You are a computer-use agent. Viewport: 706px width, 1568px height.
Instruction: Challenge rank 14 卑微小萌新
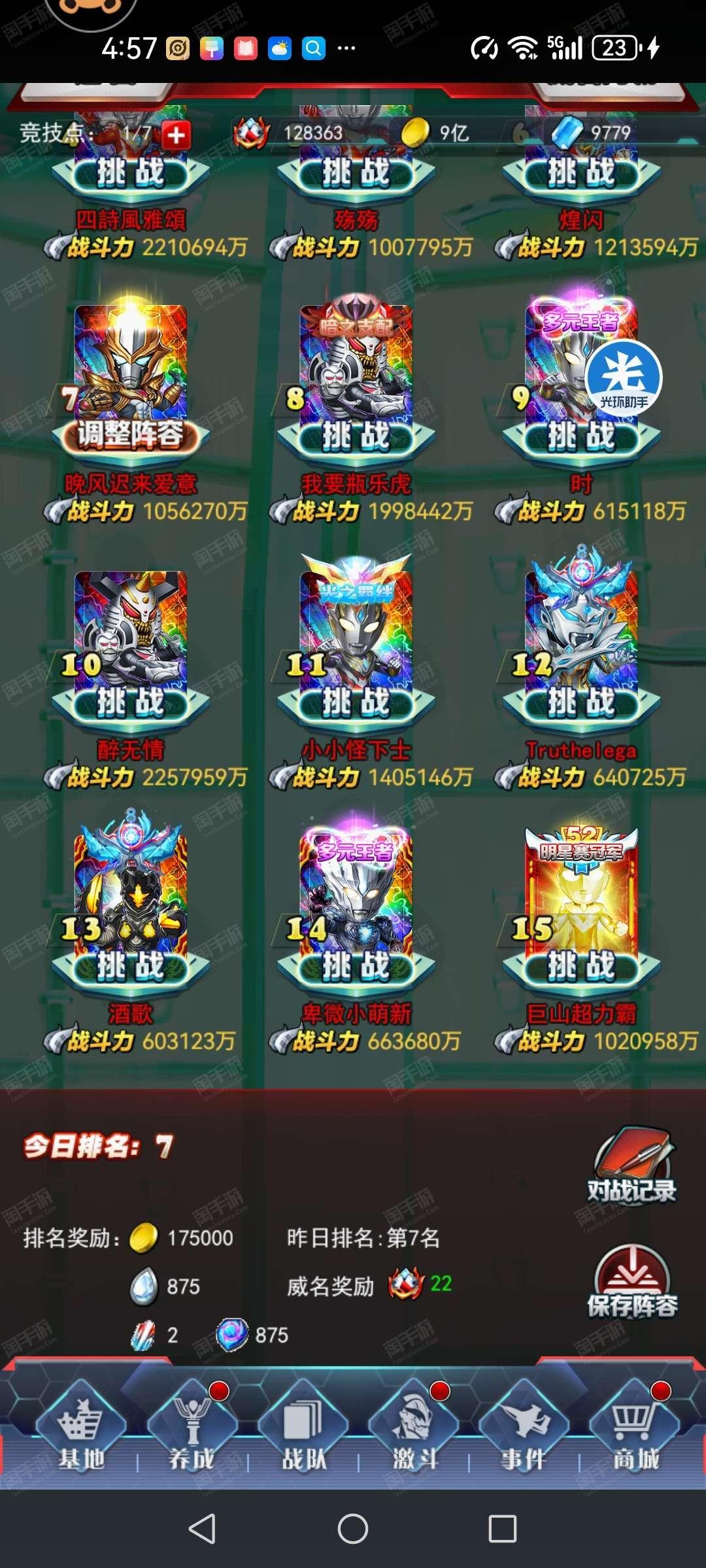tap(356, 967)
